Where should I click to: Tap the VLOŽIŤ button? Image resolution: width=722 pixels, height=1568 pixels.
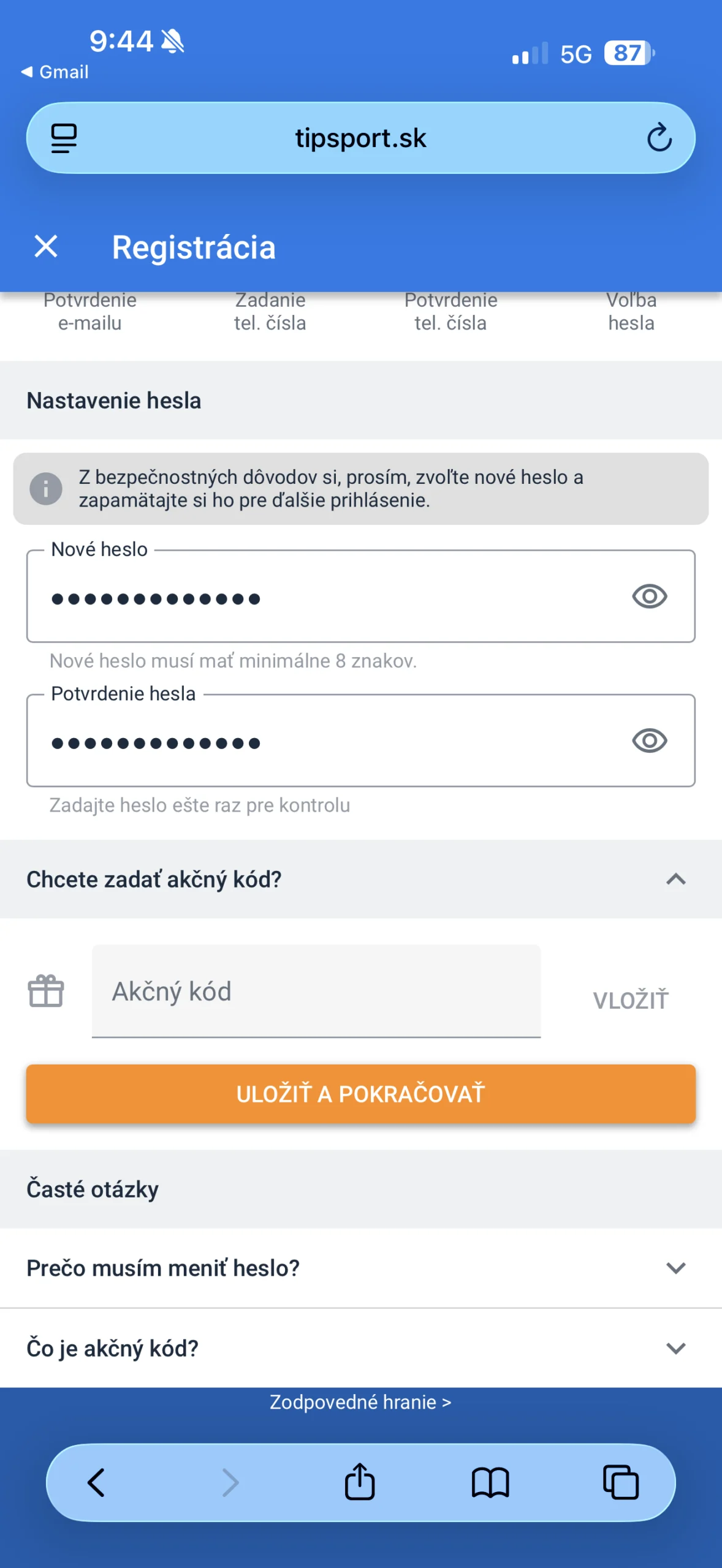click(x=630, y=1000)
